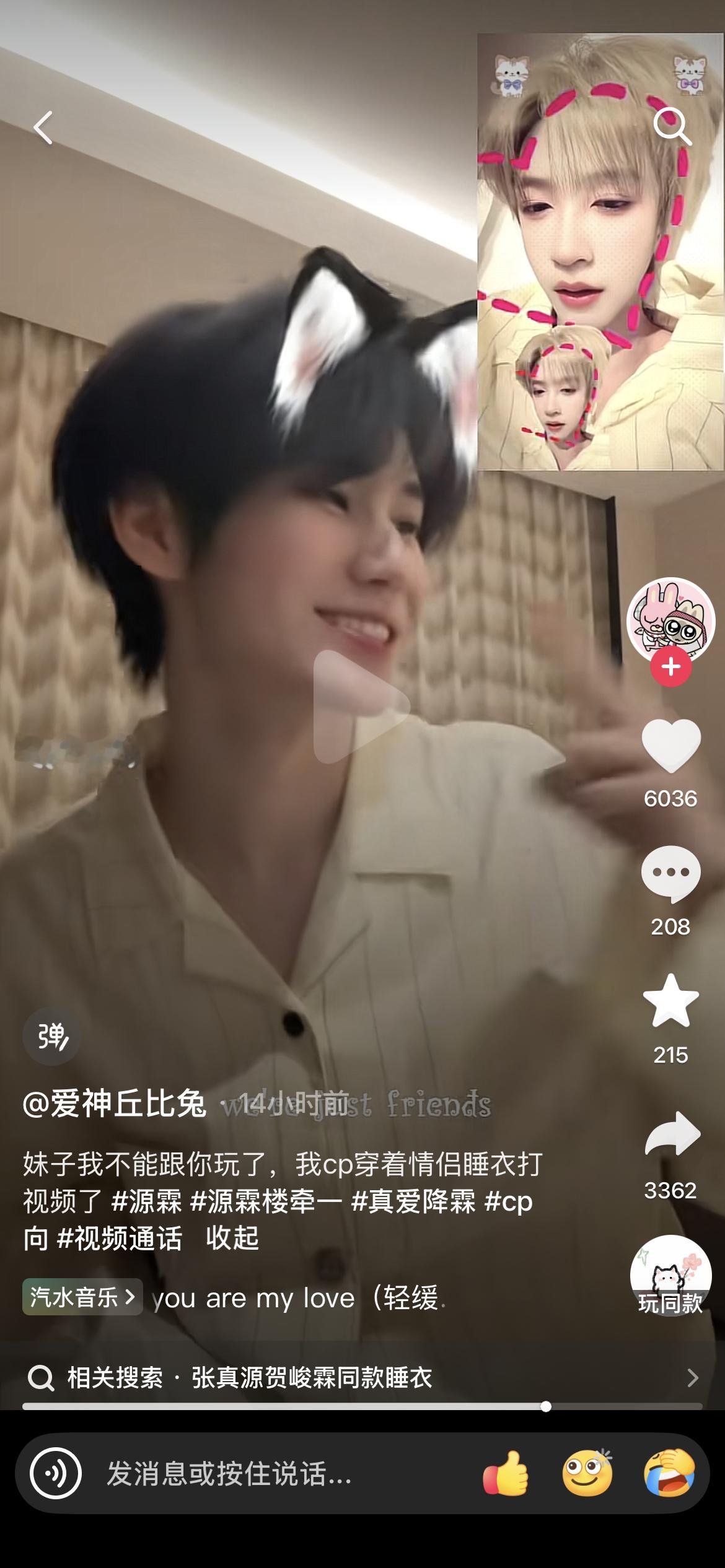Open @爱神丘比兔 profile from username
725x1568 pixels.
click(114, 1103)
